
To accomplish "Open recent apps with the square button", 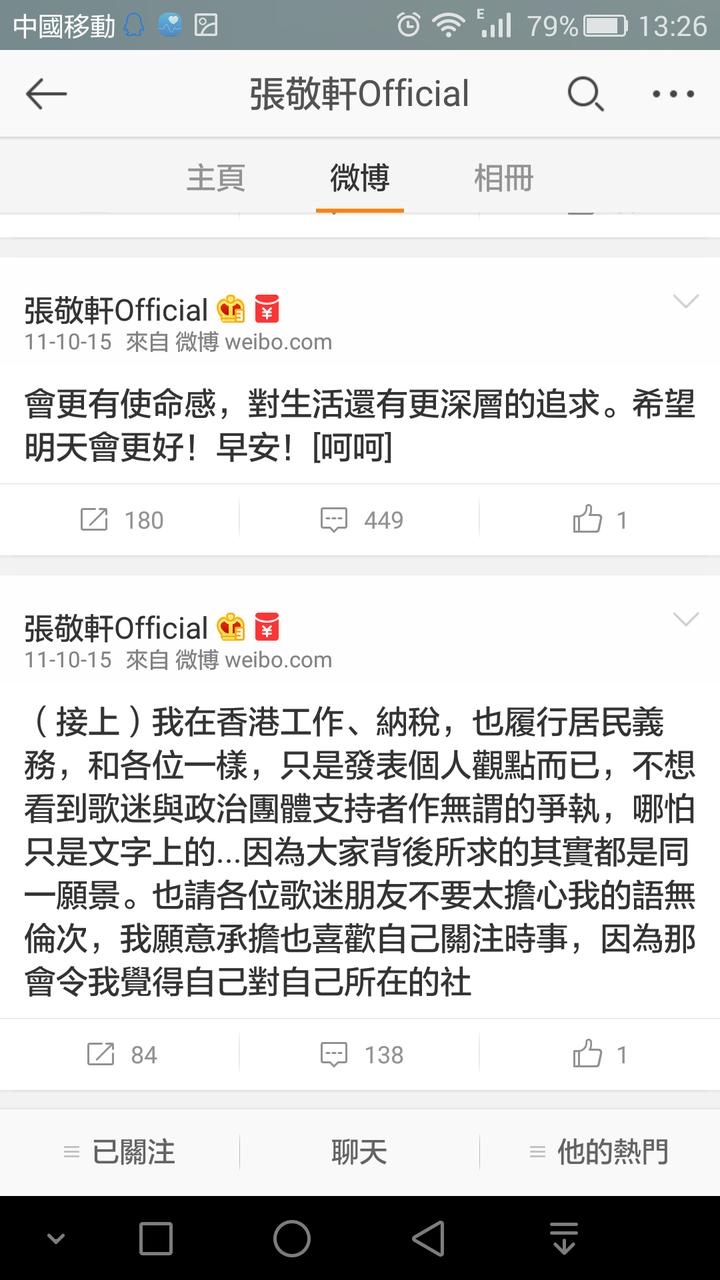I will point(156,1238).
